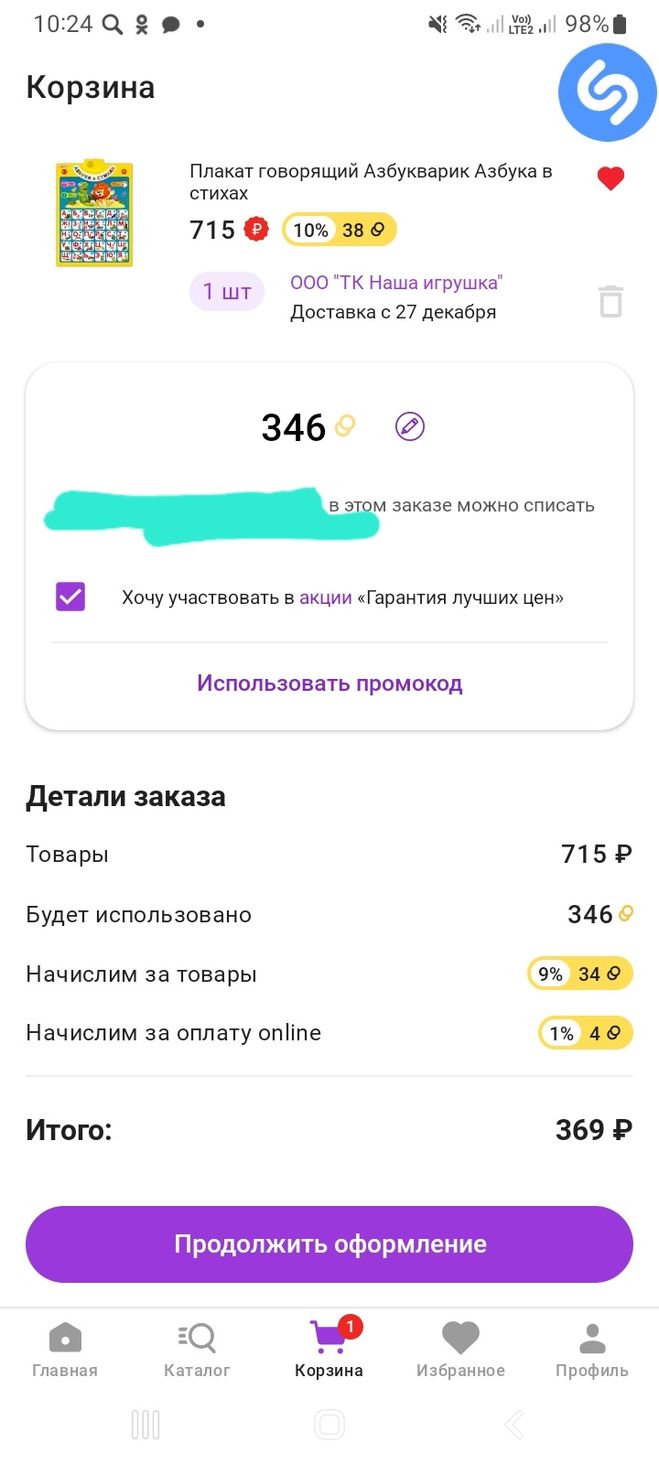Open seller ООО "ТК Наша игрушка" link

tap(396, 283)
